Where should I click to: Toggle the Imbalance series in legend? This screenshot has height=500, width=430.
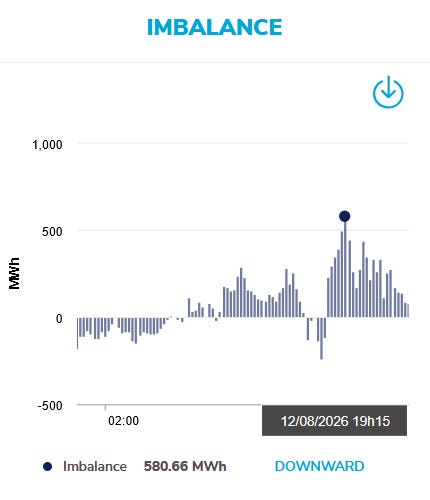[85, 466]
